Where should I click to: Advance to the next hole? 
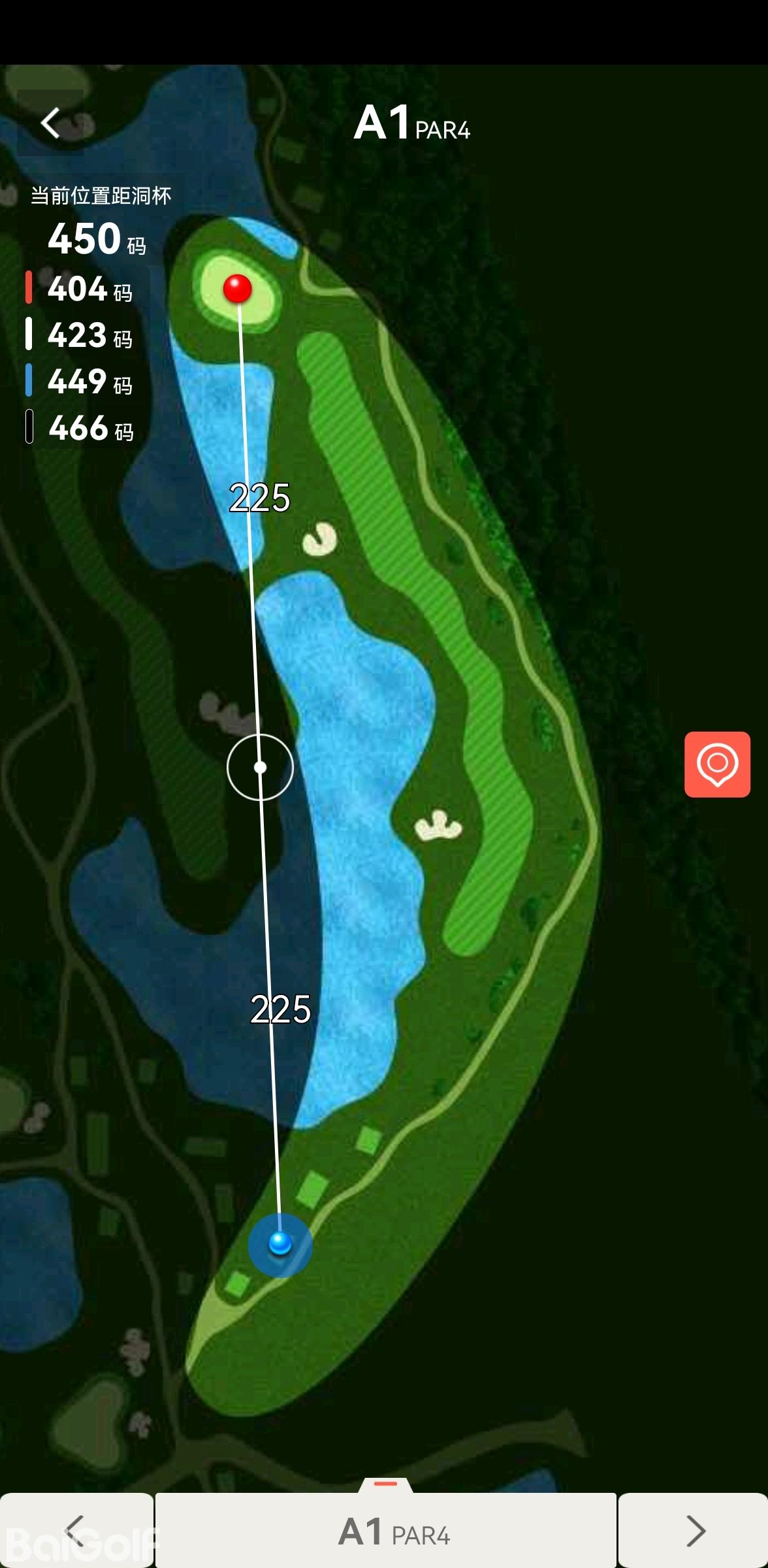coord(694,1530)
